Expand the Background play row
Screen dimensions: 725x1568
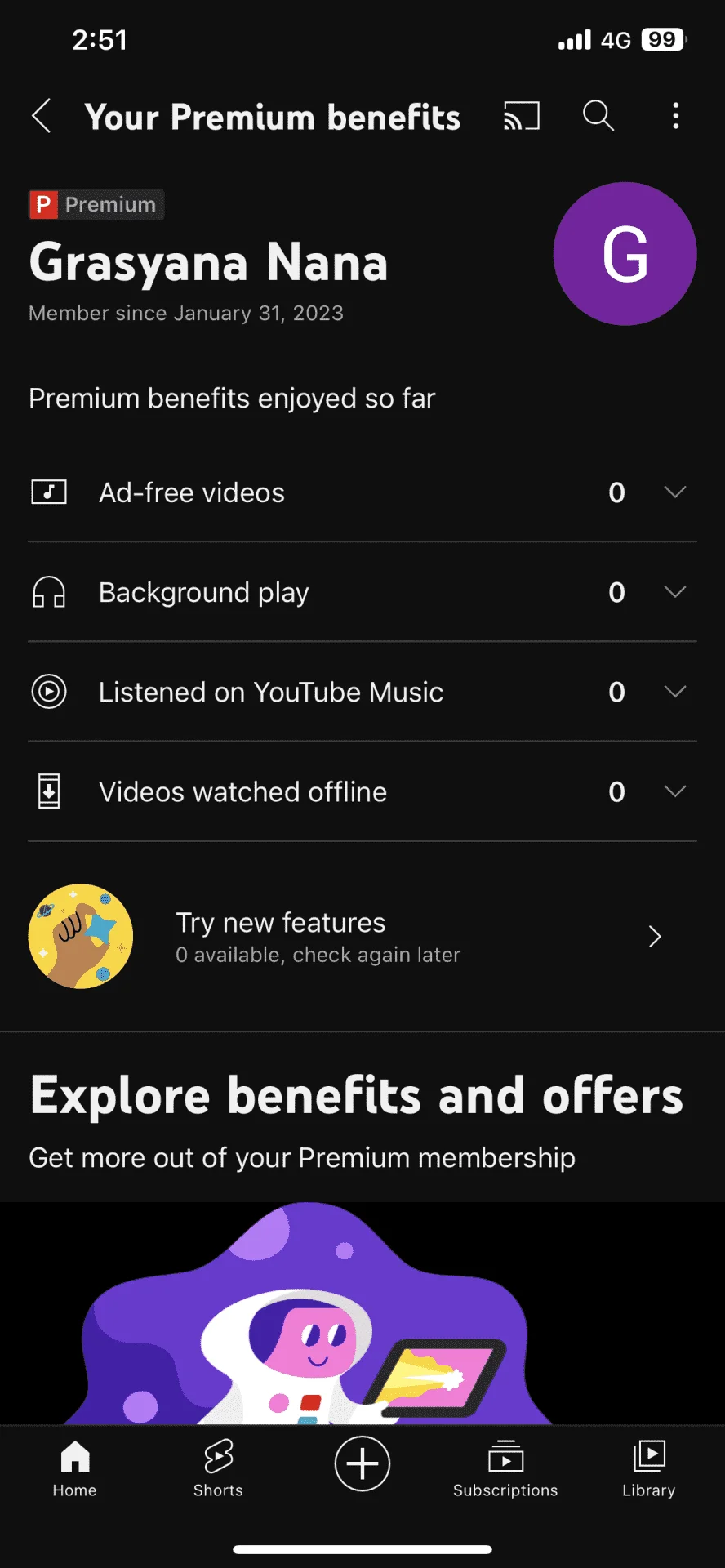[x=362, y=592]
